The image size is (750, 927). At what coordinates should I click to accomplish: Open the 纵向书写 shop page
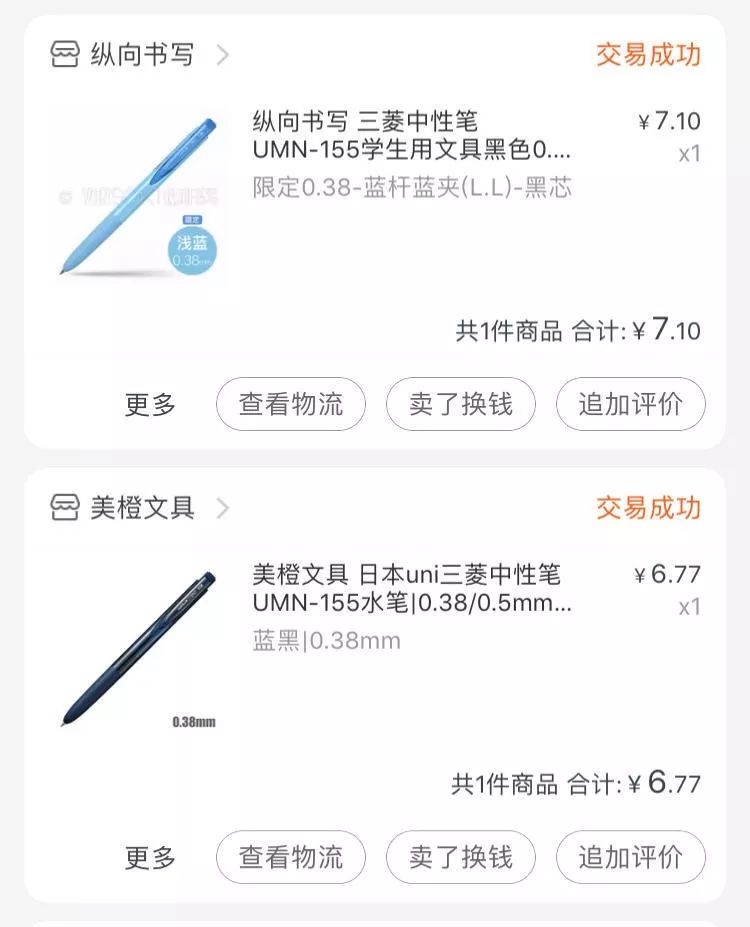(x=138, y=55)
